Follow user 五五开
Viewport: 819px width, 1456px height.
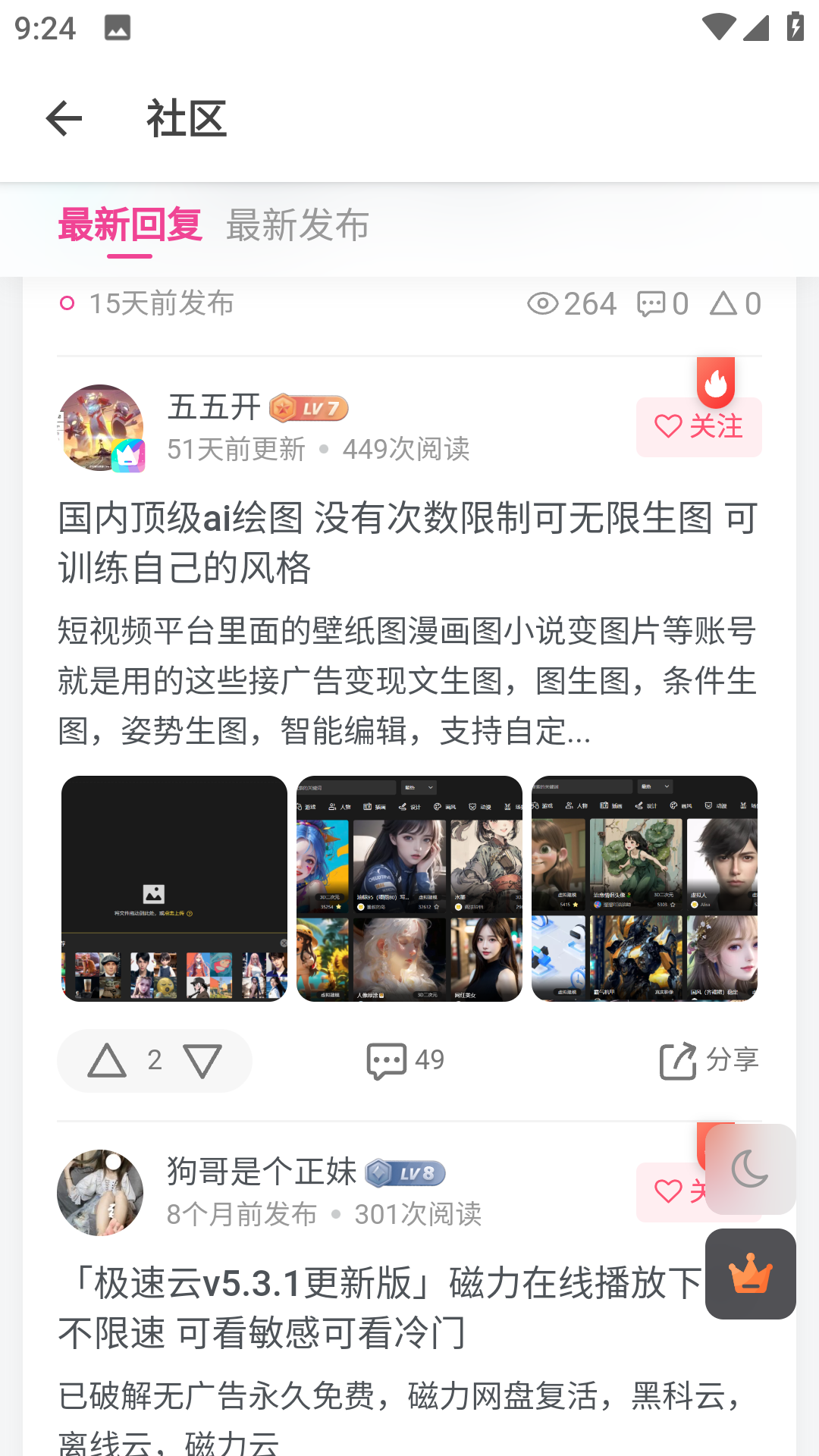[698, 427]
